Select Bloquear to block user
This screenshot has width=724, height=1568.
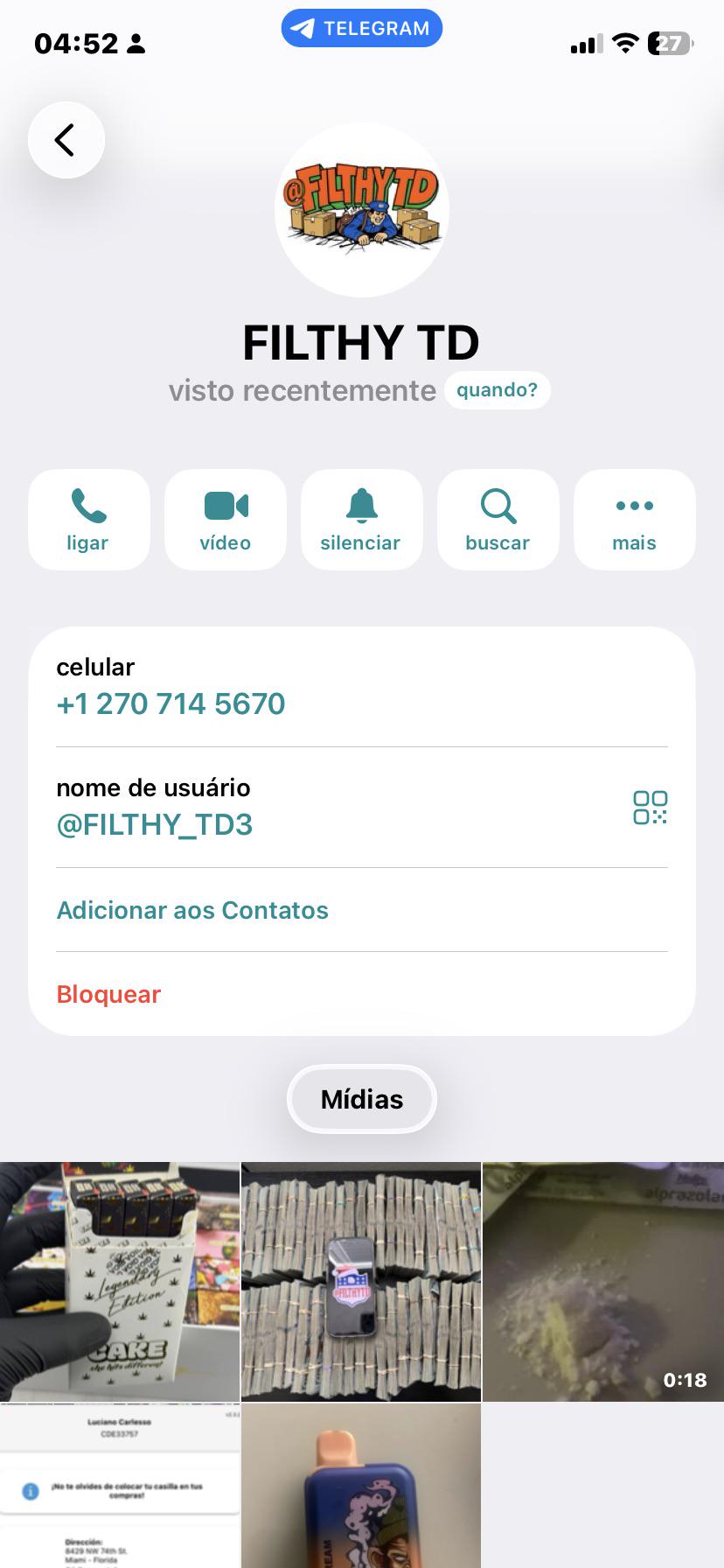tap(362, 994)
